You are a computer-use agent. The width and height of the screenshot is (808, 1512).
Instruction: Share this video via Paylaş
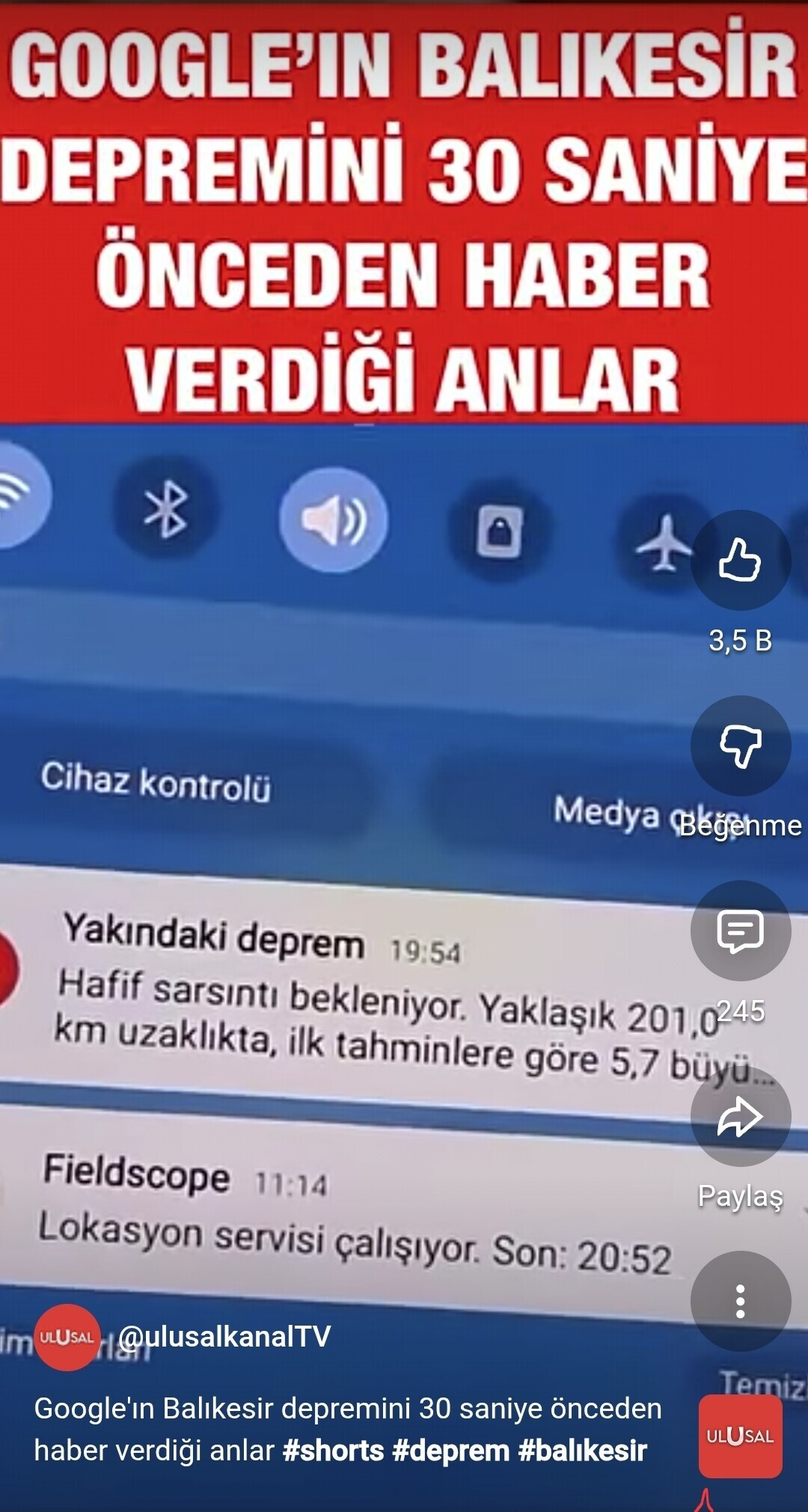(740, 1117)
